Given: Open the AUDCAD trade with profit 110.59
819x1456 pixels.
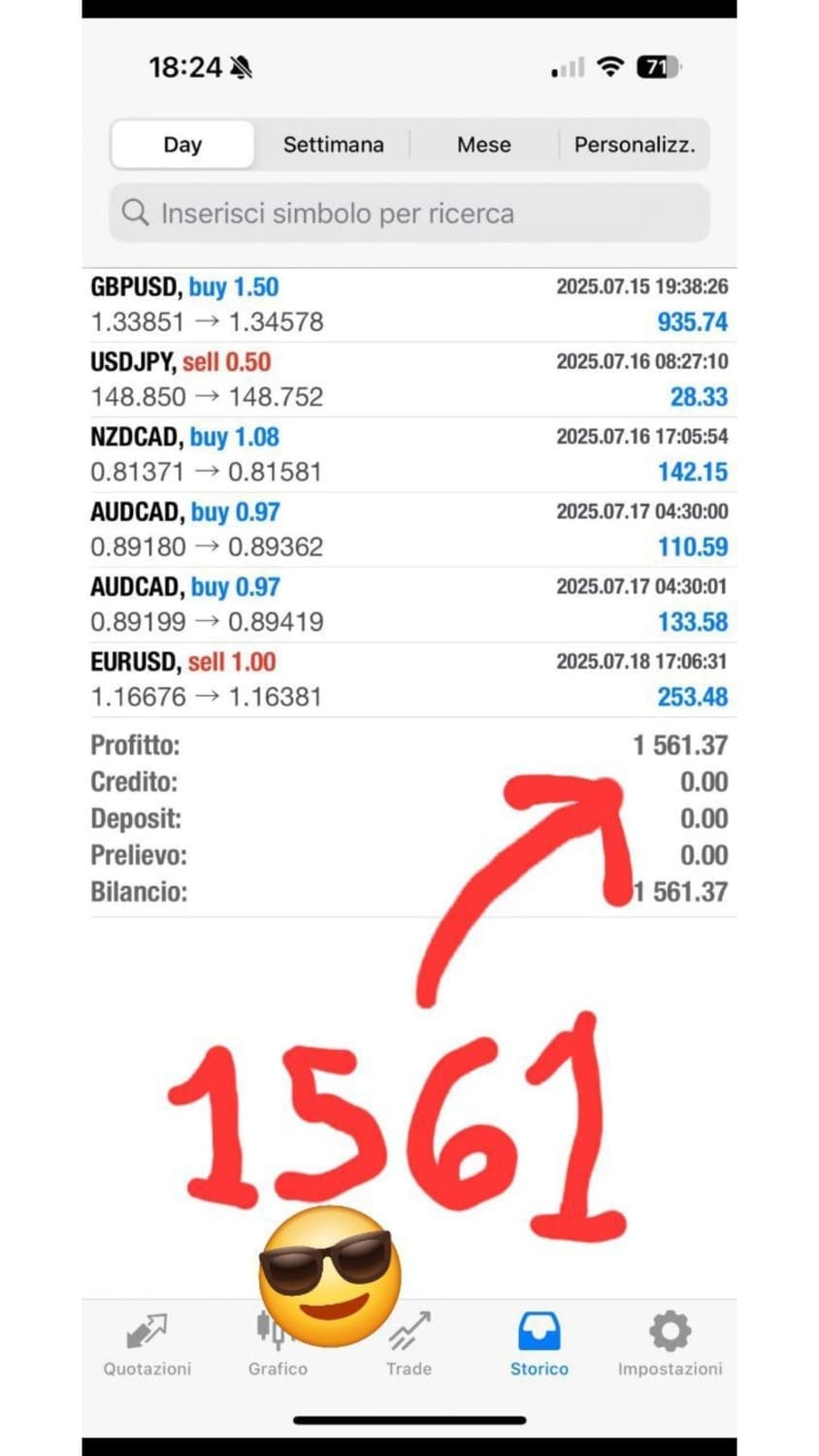Looking at the screenshot, I should (409, 529).
